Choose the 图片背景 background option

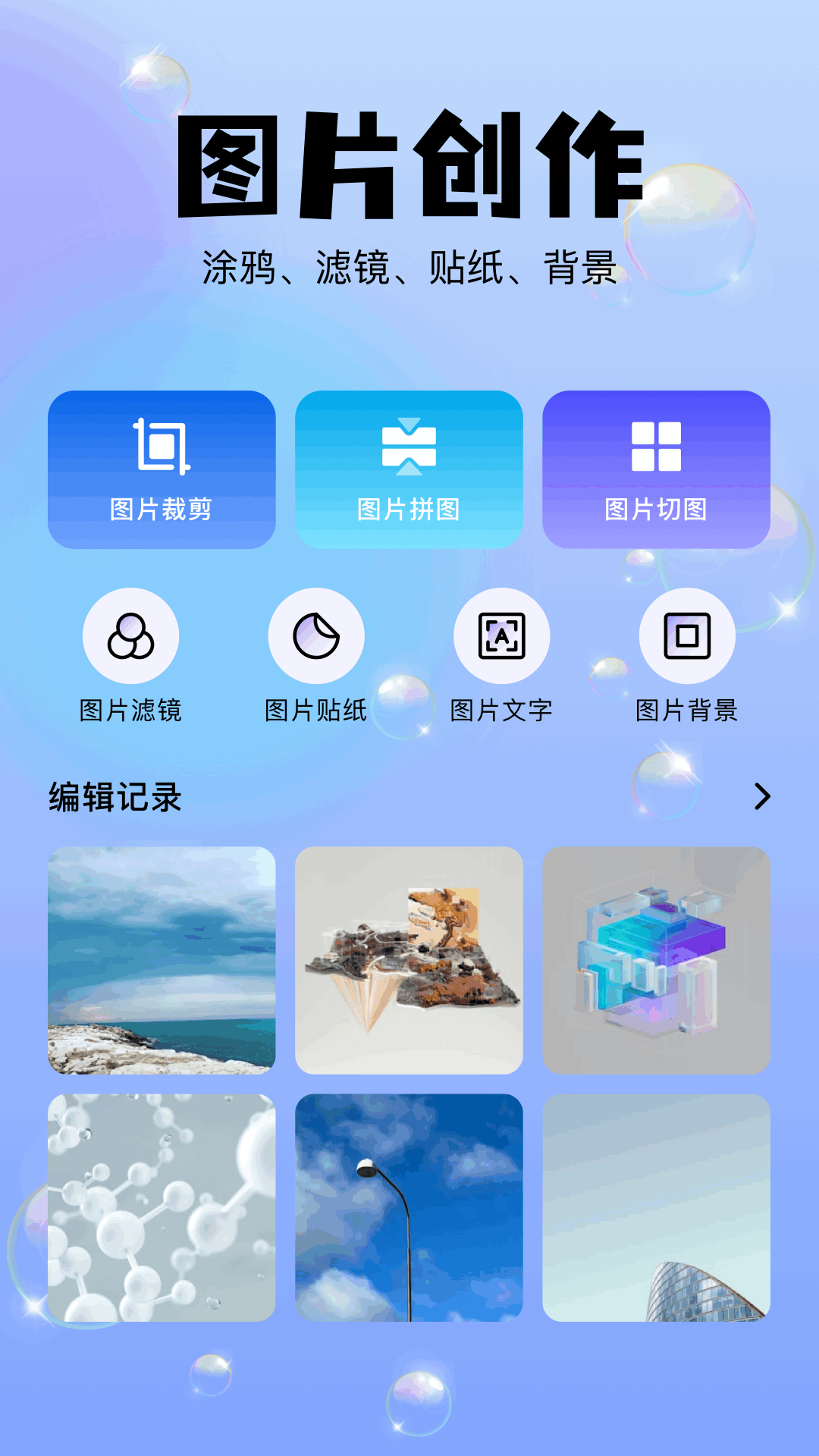coord(687,636)
